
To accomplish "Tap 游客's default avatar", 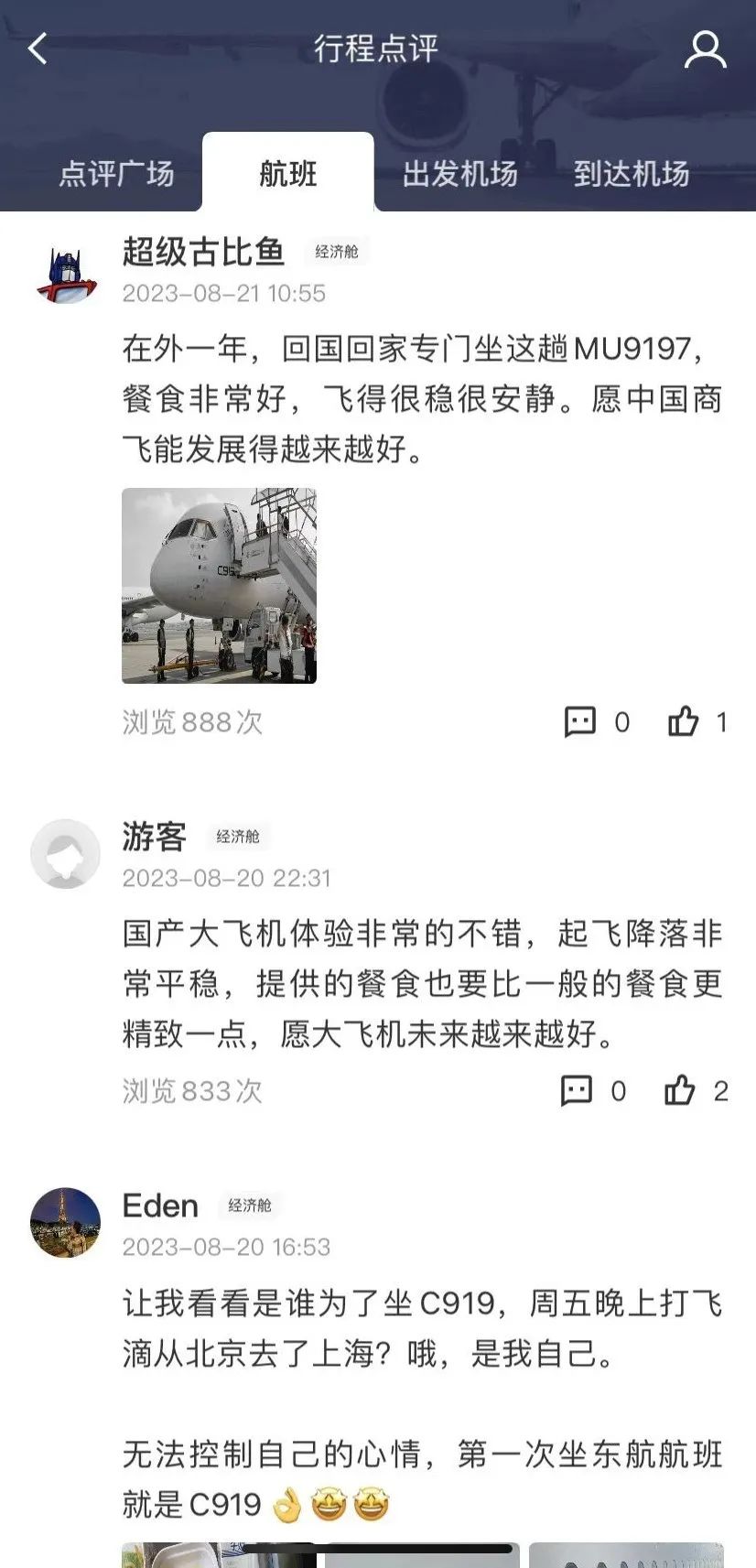I will pyautogui.click(x=66, y=854).
